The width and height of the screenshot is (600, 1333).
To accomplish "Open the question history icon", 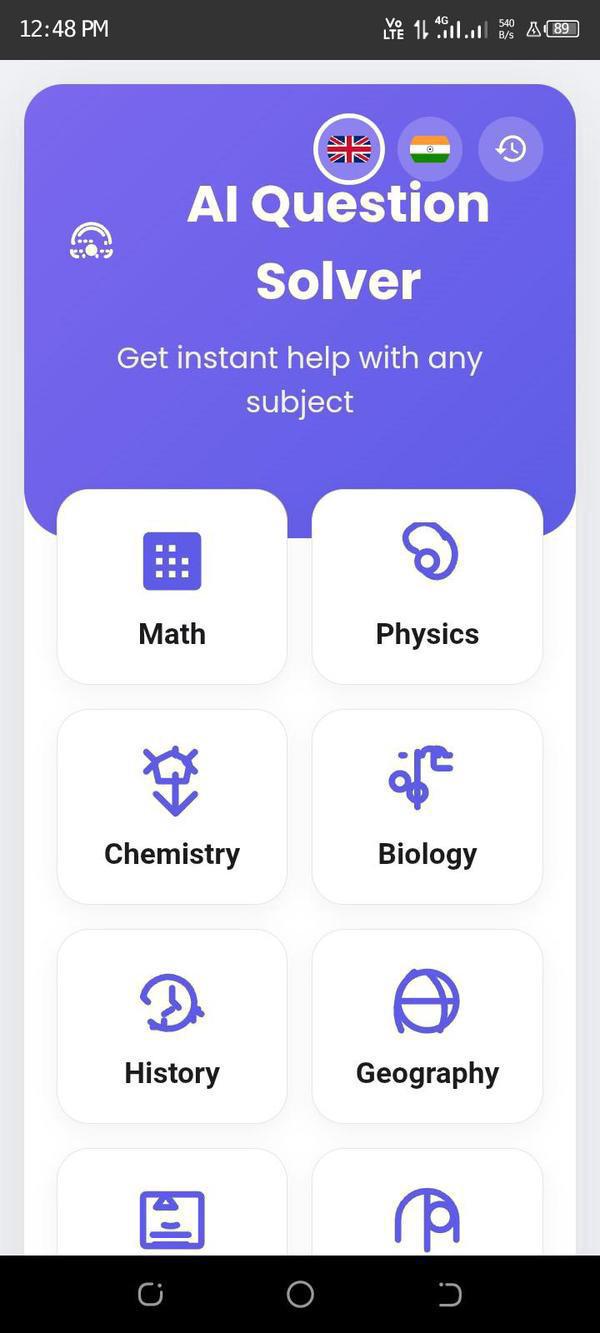I will point(510,150).
